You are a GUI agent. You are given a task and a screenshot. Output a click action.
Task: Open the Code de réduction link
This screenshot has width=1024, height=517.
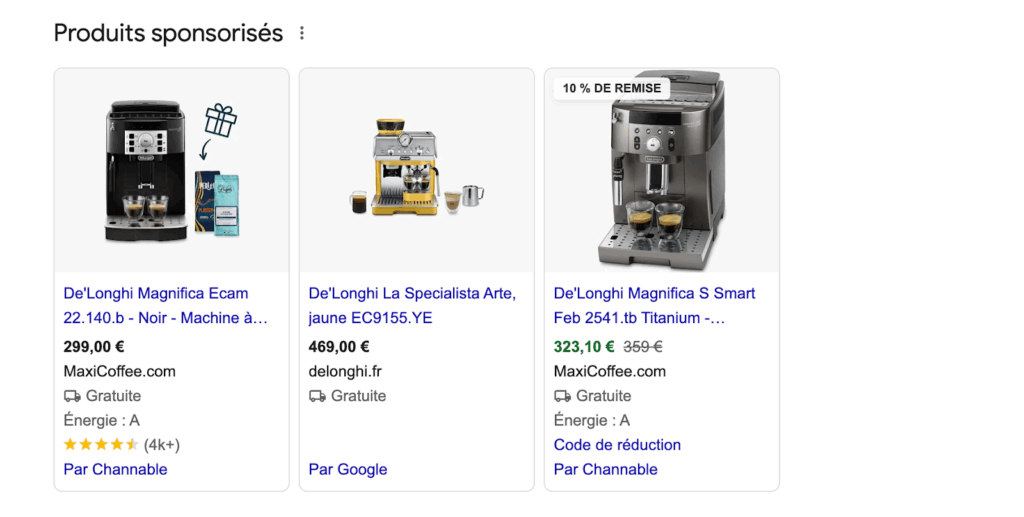[617, 444]
